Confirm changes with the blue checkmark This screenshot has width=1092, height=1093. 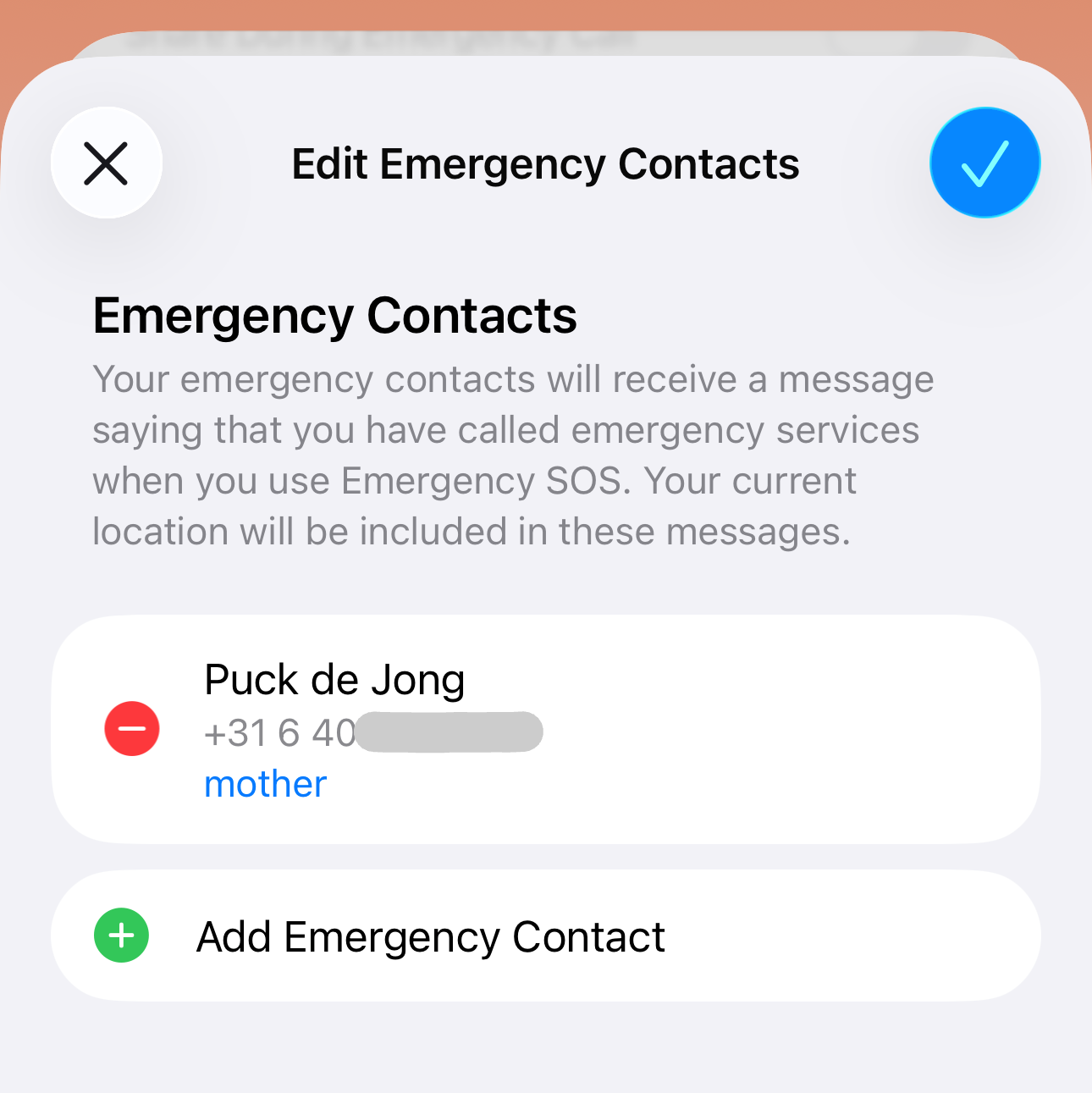[x=984, y=163]
